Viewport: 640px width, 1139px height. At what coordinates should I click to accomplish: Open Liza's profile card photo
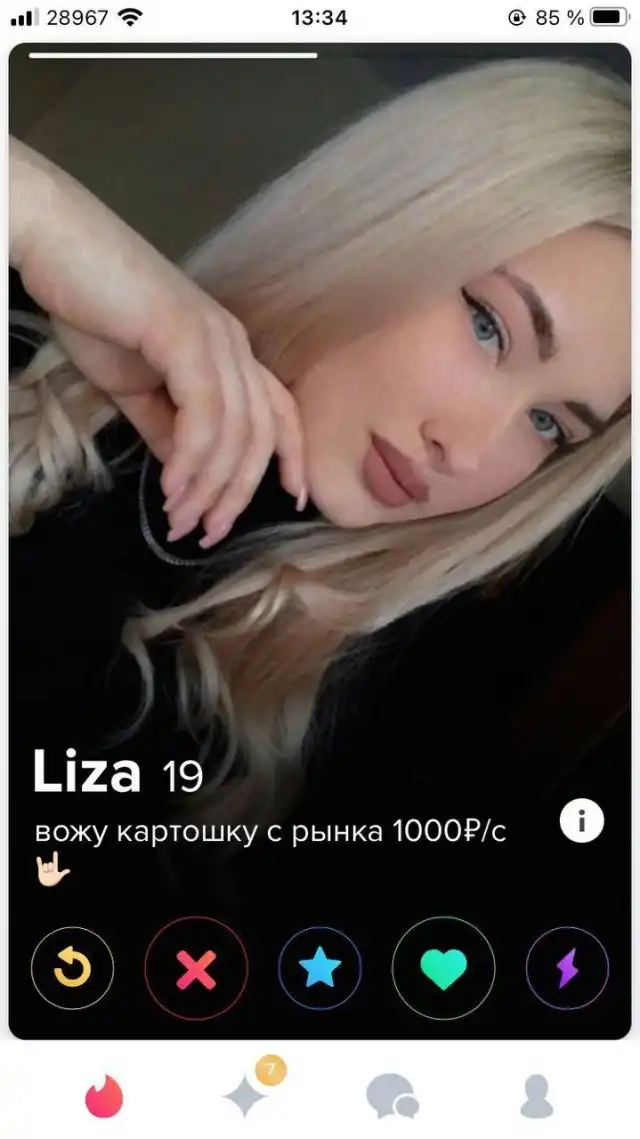(320, 400)
